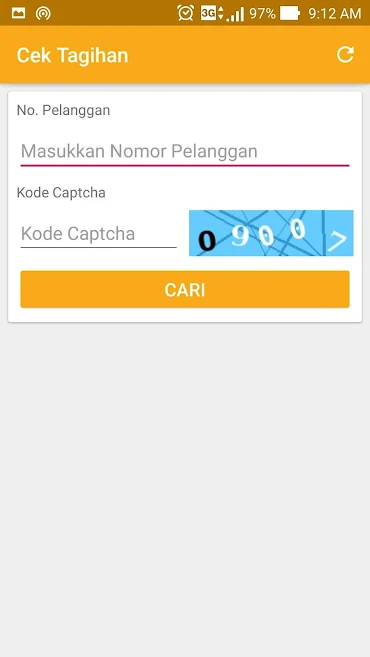Screen dimensions: 370x657
Task: Select the Kode Captcha input field
Action: coord(98,234)
